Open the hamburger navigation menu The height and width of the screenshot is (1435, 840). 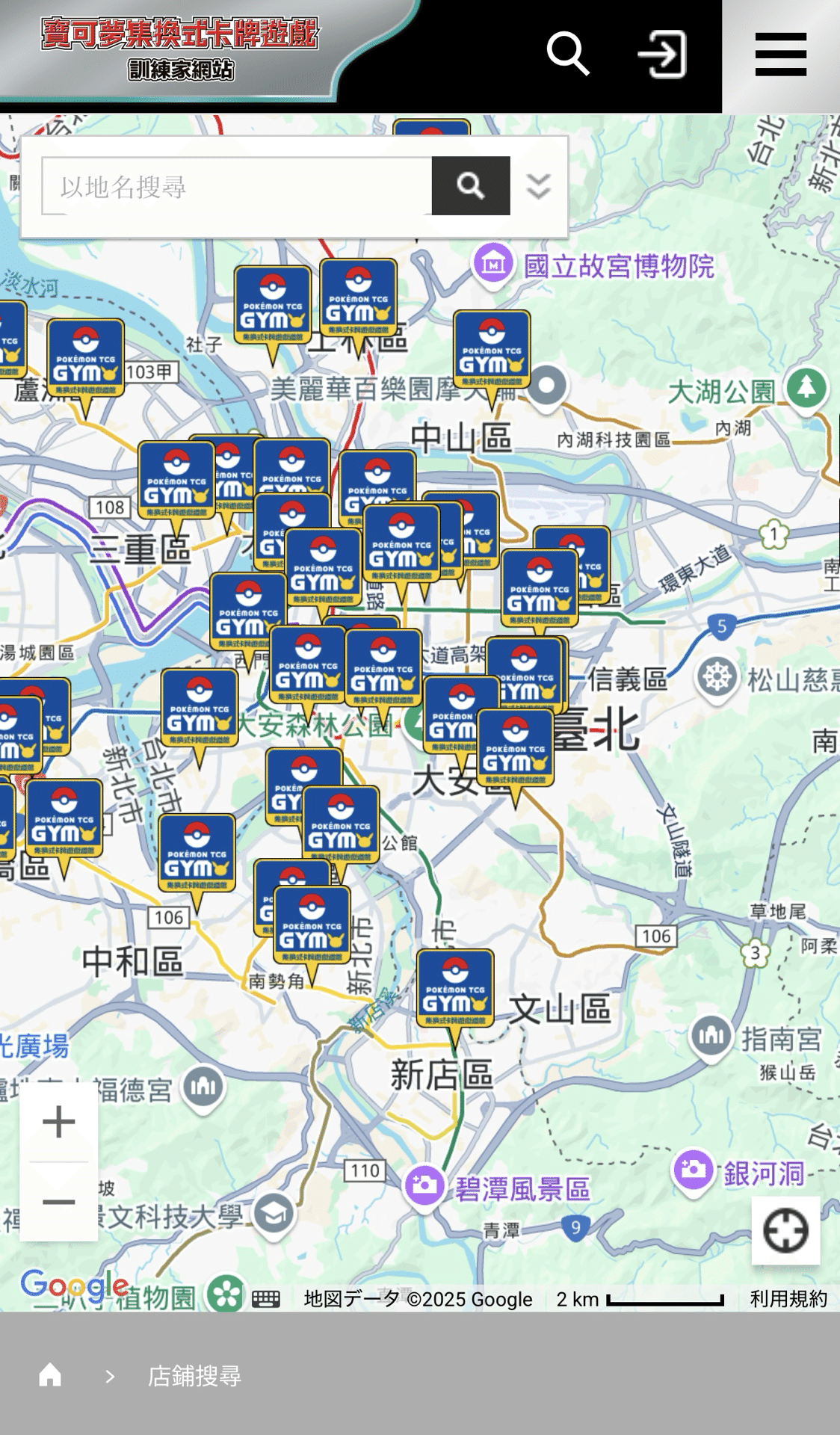[780, 54]
